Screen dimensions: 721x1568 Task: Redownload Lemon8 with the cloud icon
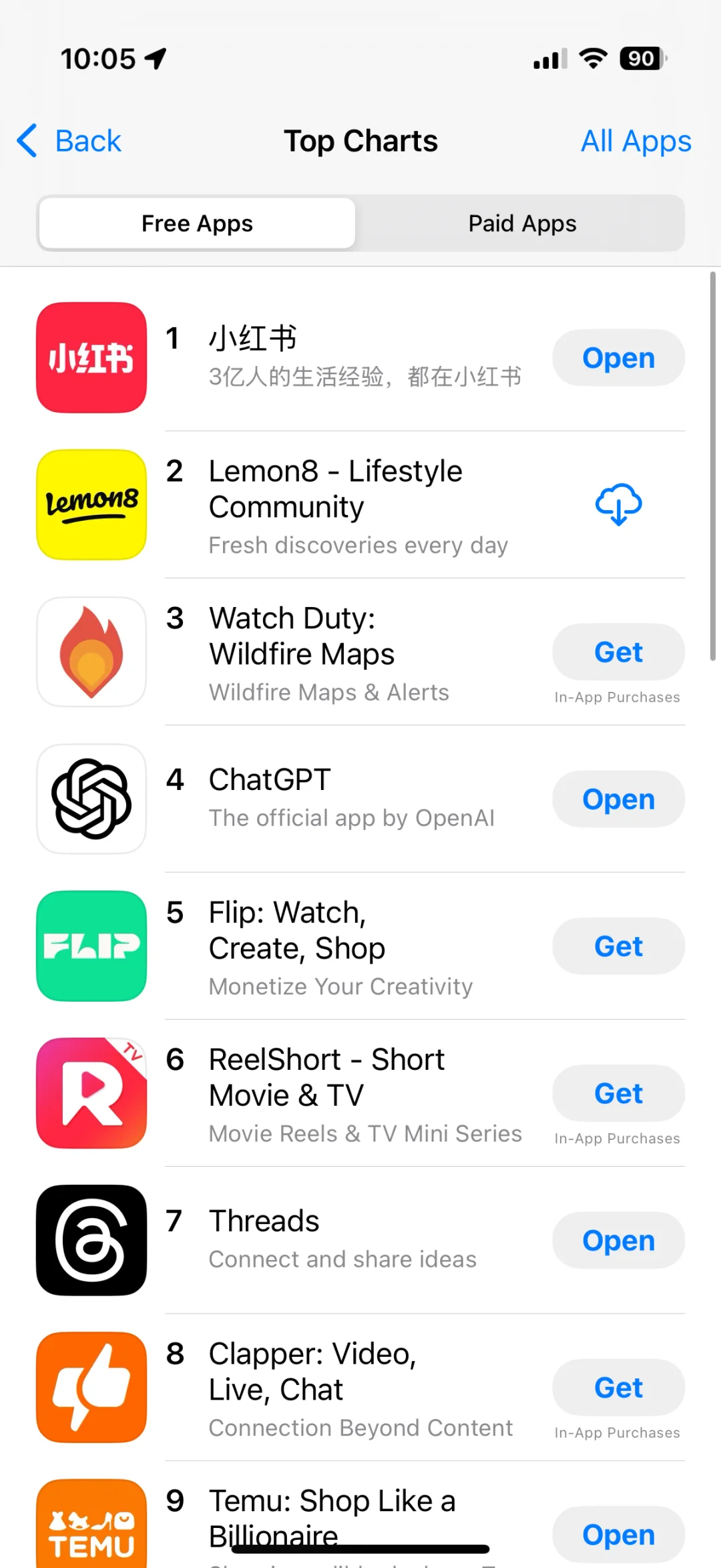pos(618,505)
